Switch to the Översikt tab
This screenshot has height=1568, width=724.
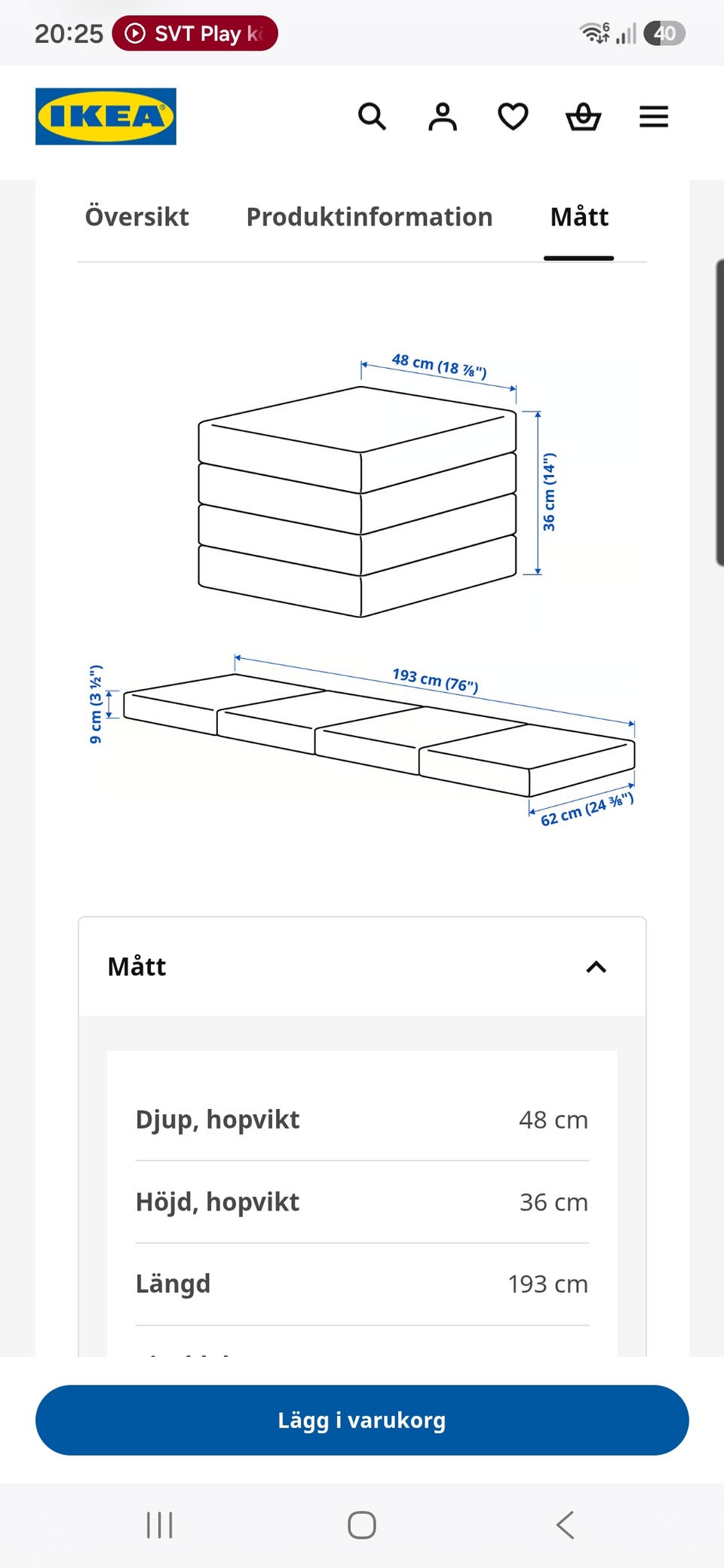[x=137, y=217]
